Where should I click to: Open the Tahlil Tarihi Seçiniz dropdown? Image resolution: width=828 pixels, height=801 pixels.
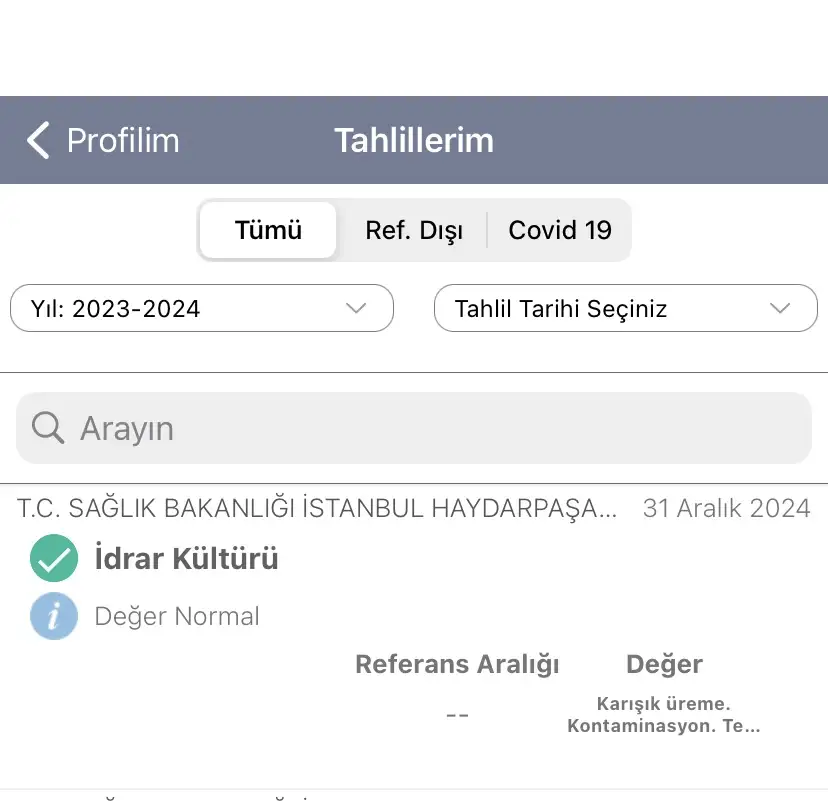pos(626,308)
